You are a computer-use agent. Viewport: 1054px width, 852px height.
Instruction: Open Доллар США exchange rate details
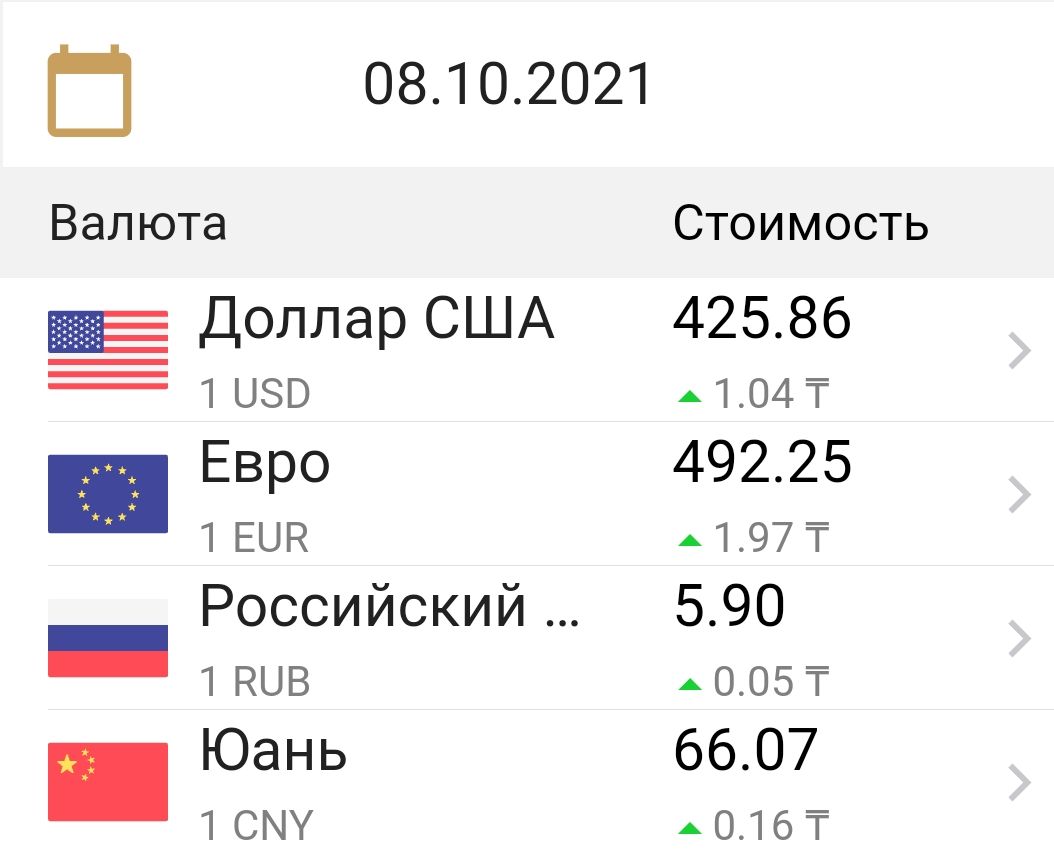click(x=526, y=350)
